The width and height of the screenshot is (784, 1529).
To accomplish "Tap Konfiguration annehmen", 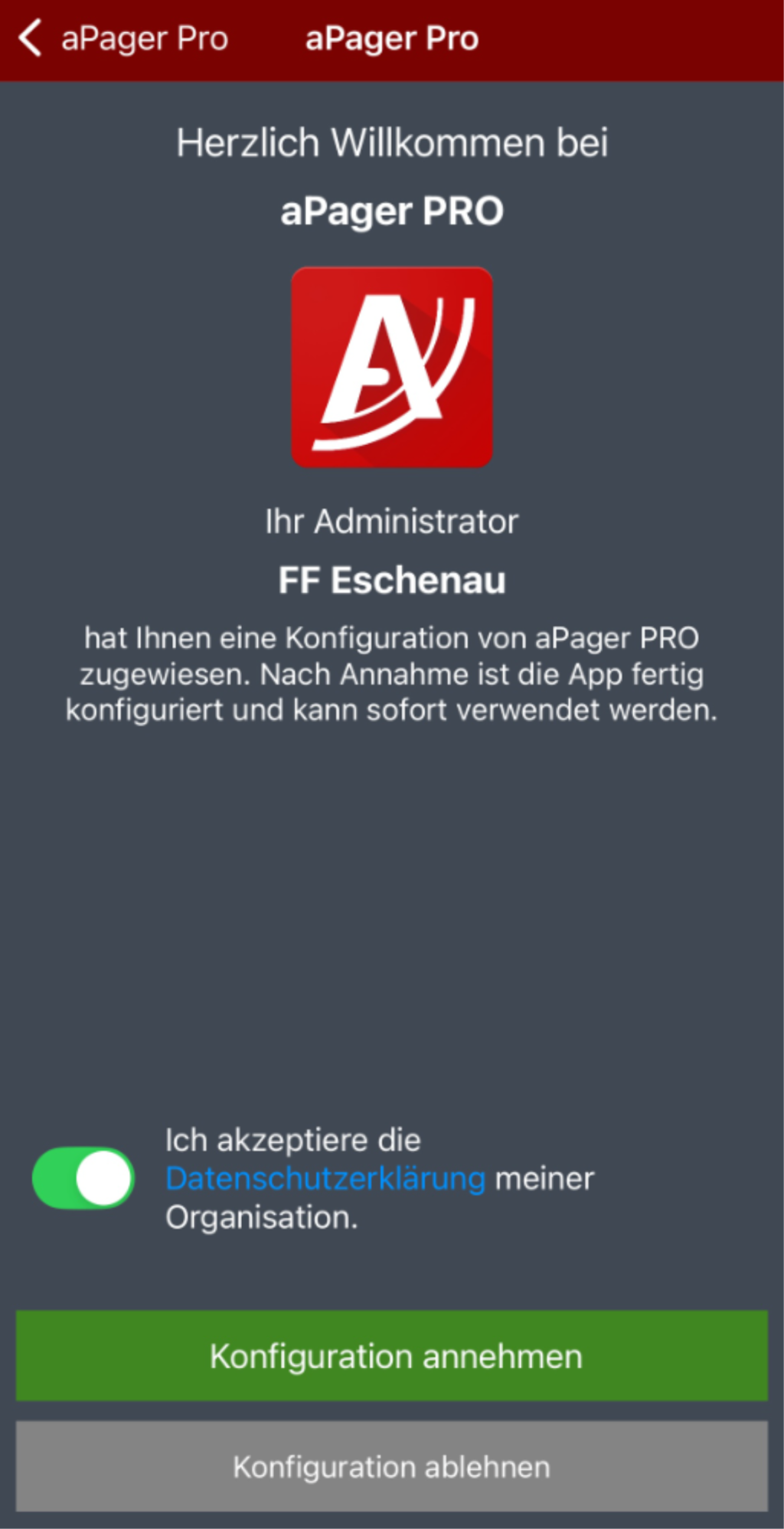I will point(392,1357).
